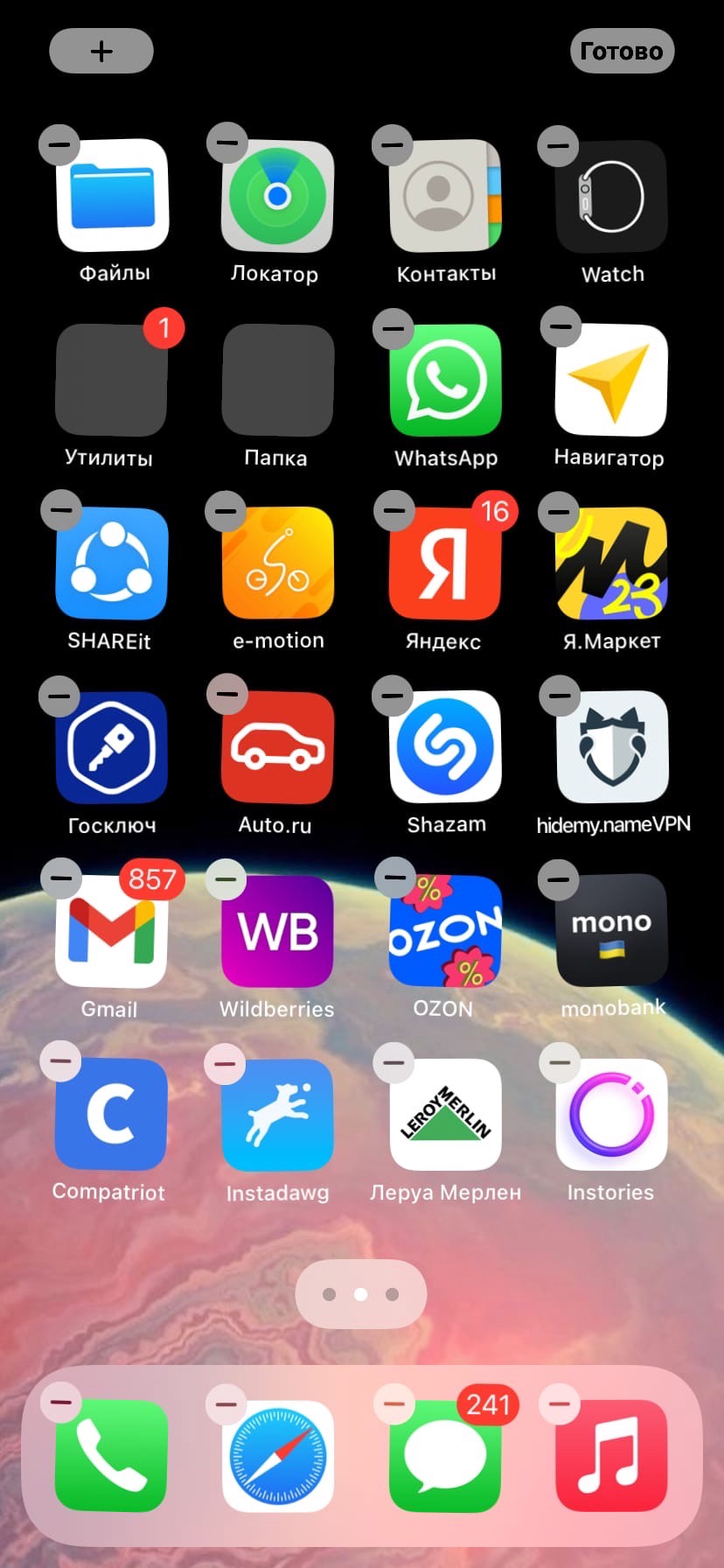724x1568 pixels.
Task: Open the Auto.ru app
Action: tap(276, 748)
